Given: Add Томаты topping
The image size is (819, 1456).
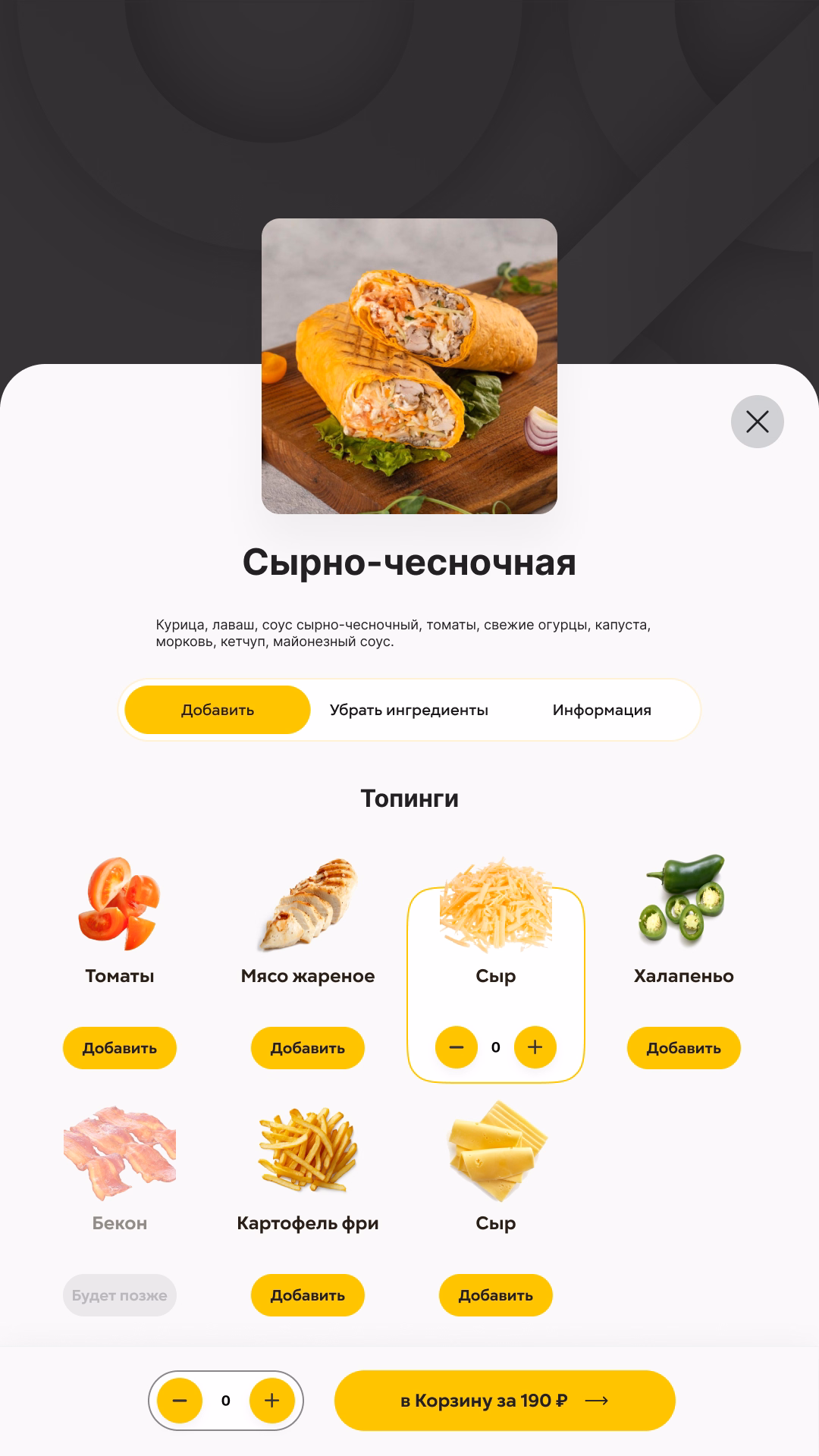Looking at the screenshot, I should click(120, 1048).
